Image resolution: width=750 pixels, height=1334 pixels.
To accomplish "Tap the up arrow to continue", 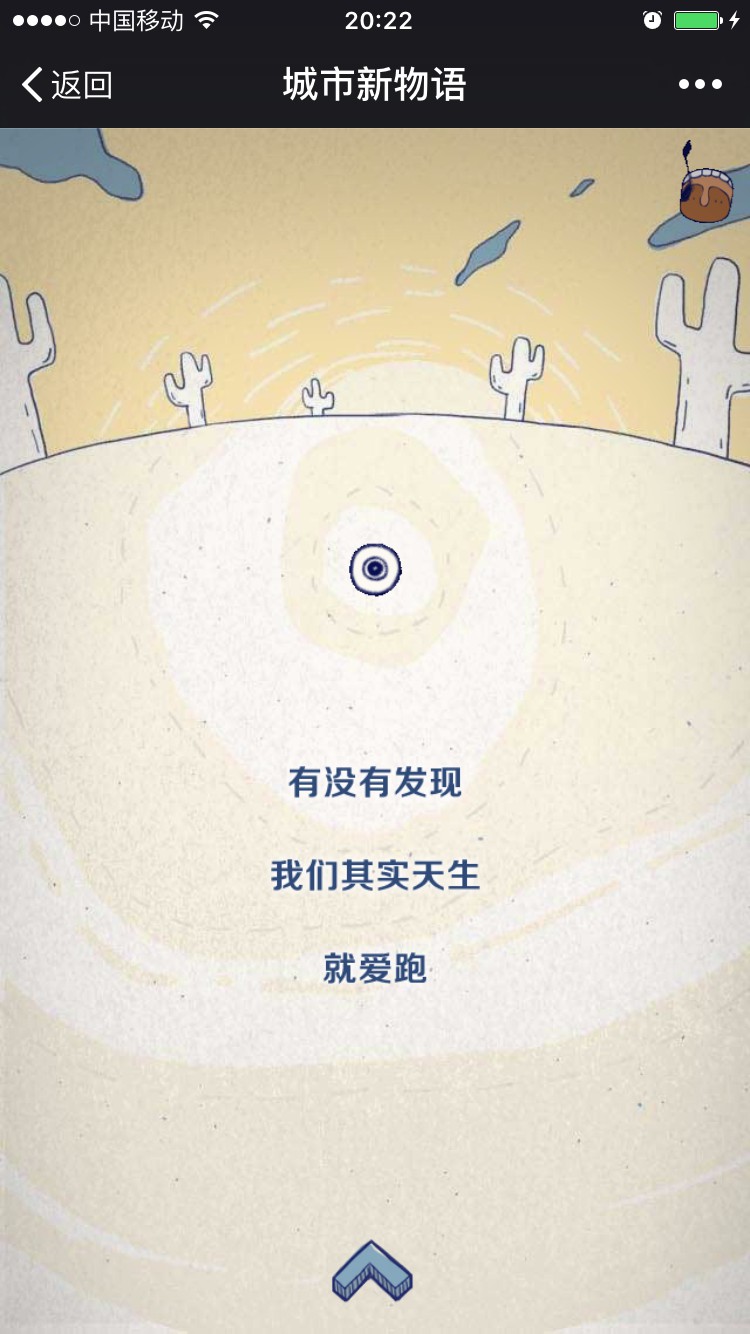I will point(372,1272).
